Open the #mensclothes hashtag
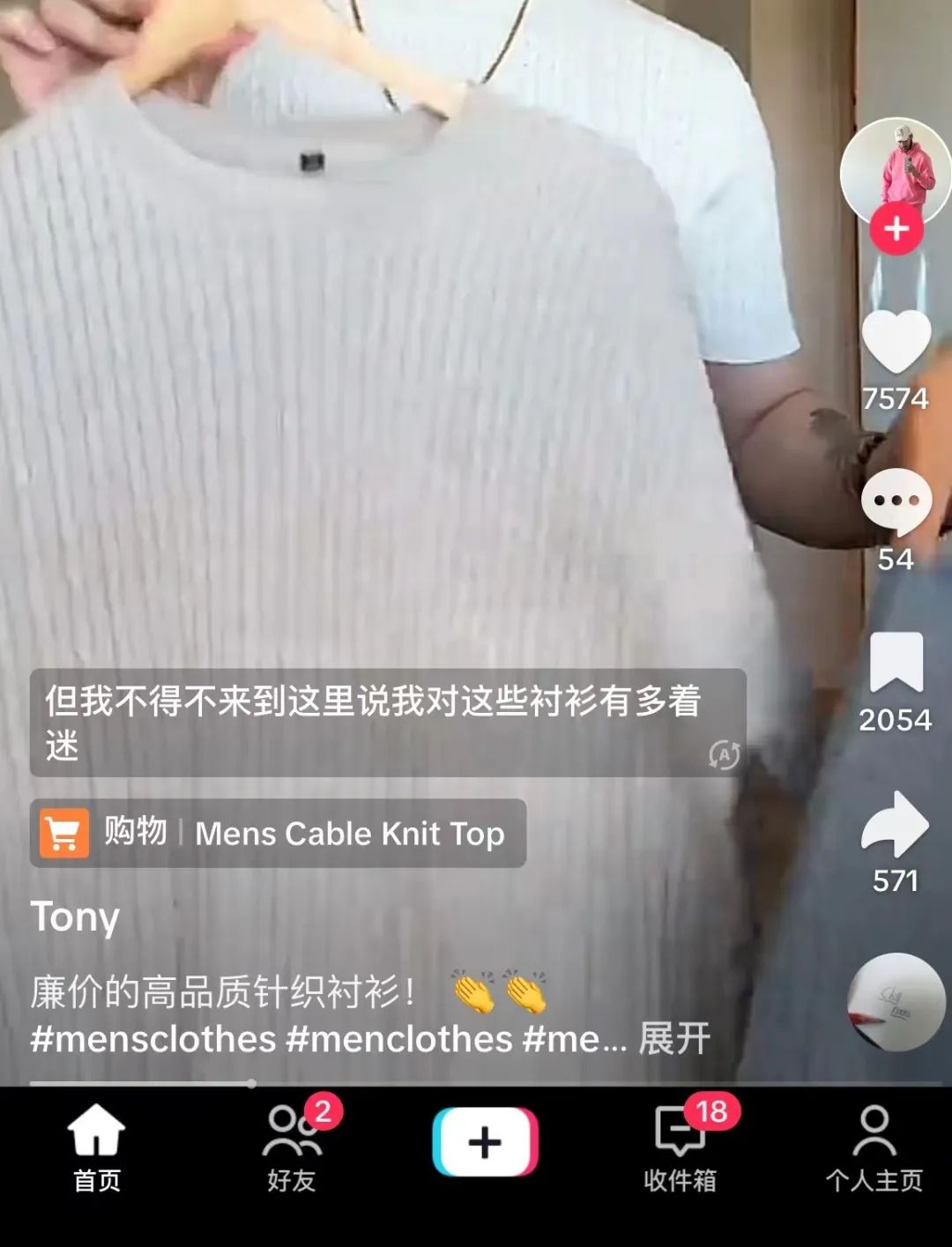 [x=153, y=1039]
